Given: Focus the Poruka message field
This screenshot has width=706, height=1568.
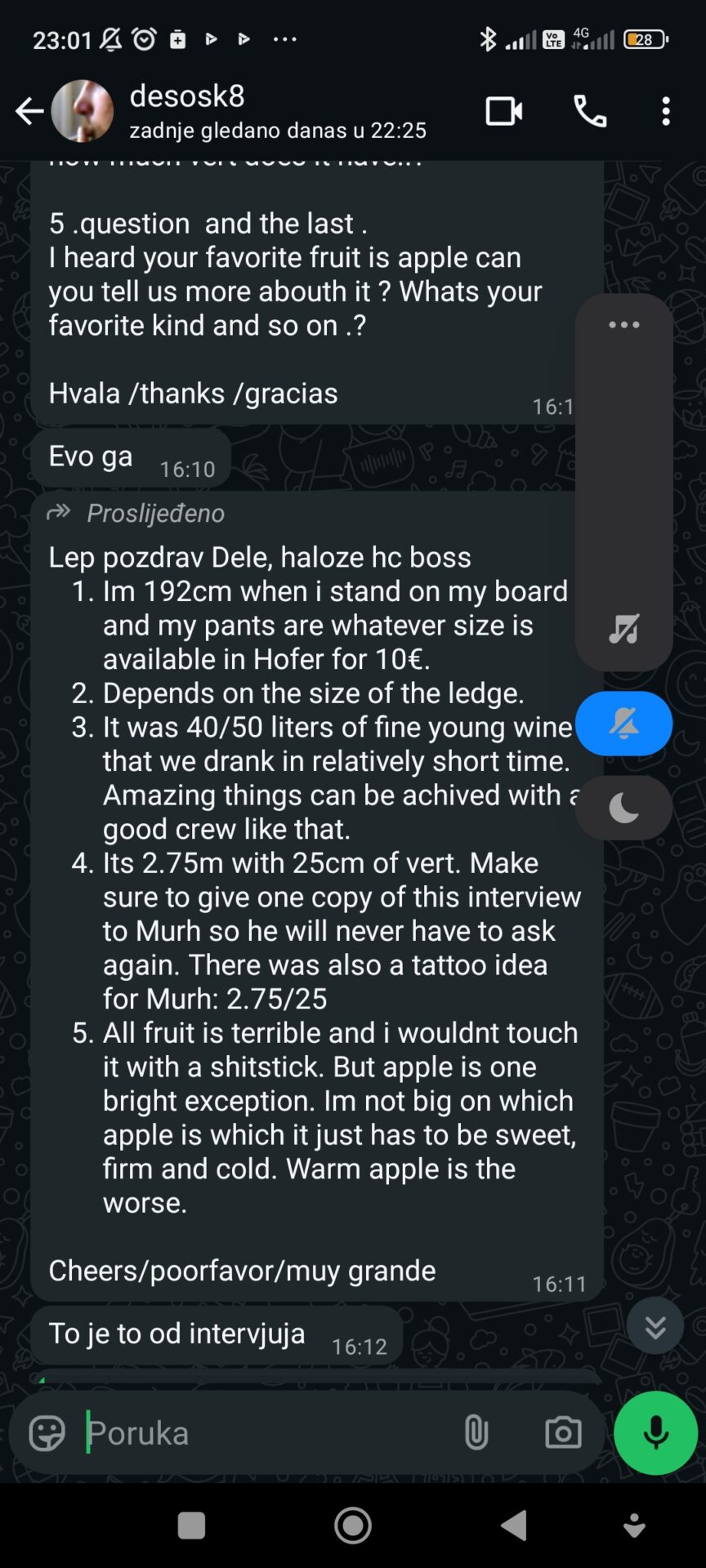Looking at the screenshot, I should pos(261,1433).
